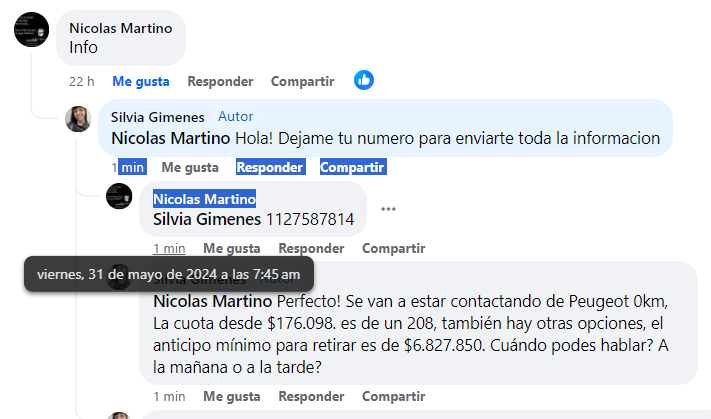Open the like reaction count on the "Info" comment
Image resolution: width=711 pixels, height=419 pixels.
click(x=364, y=80)
